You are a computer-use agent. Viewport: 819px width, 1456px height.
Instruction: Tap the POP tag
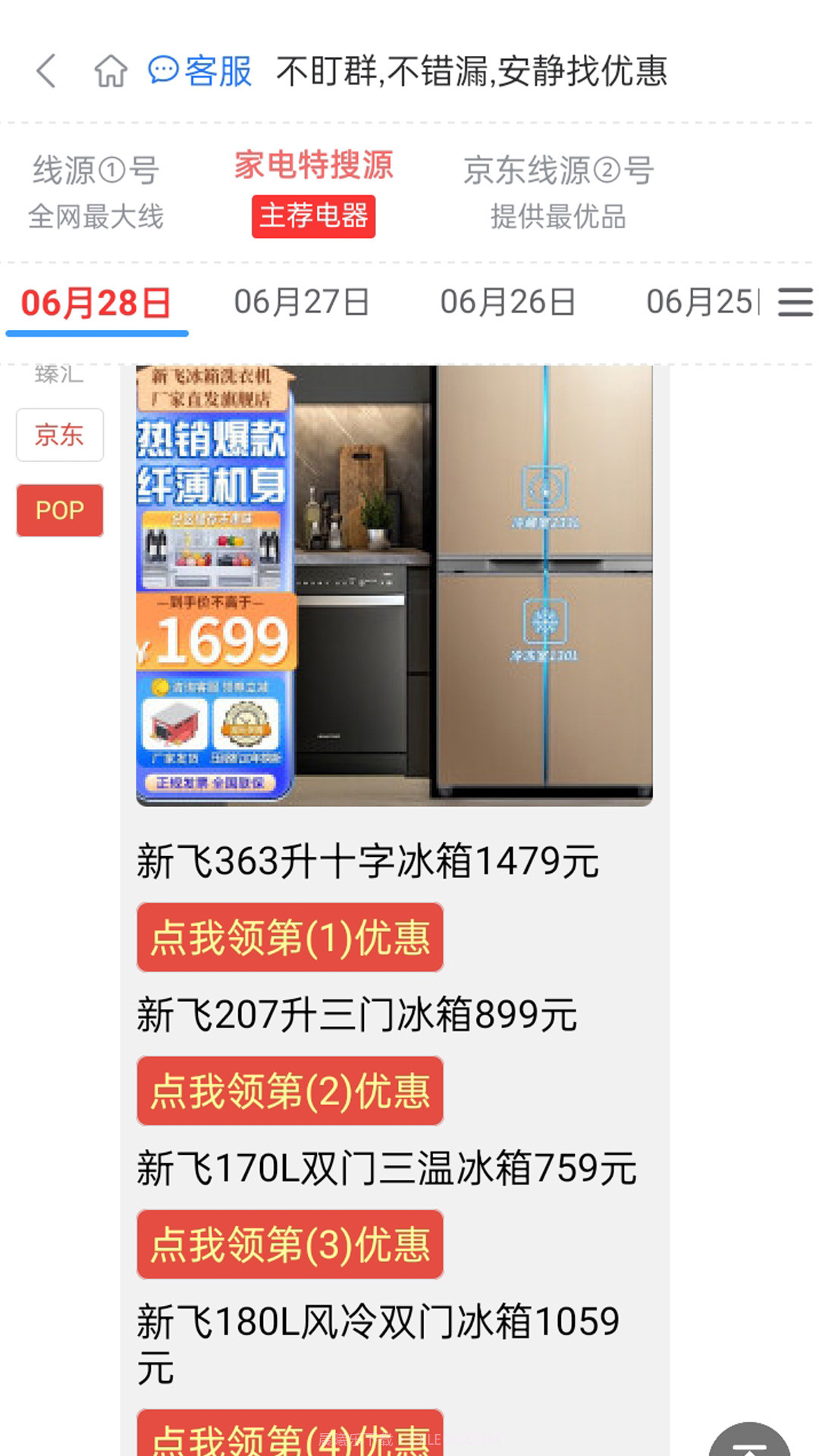60,510
